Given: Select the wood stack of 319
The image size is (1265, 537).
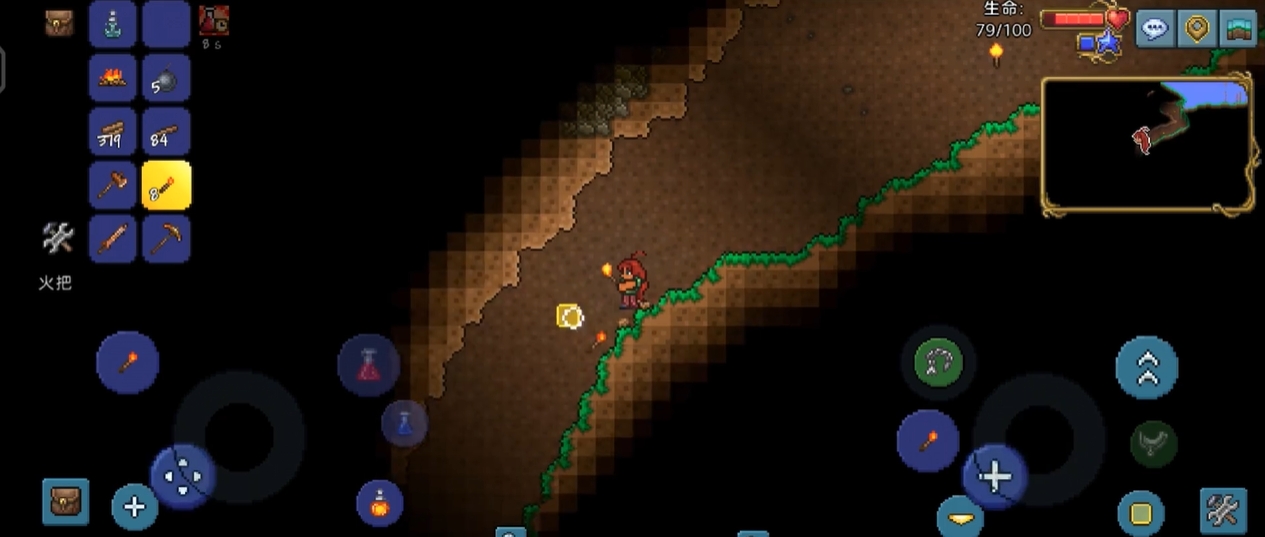Looking at the screenshot, I should pos(112,132).
